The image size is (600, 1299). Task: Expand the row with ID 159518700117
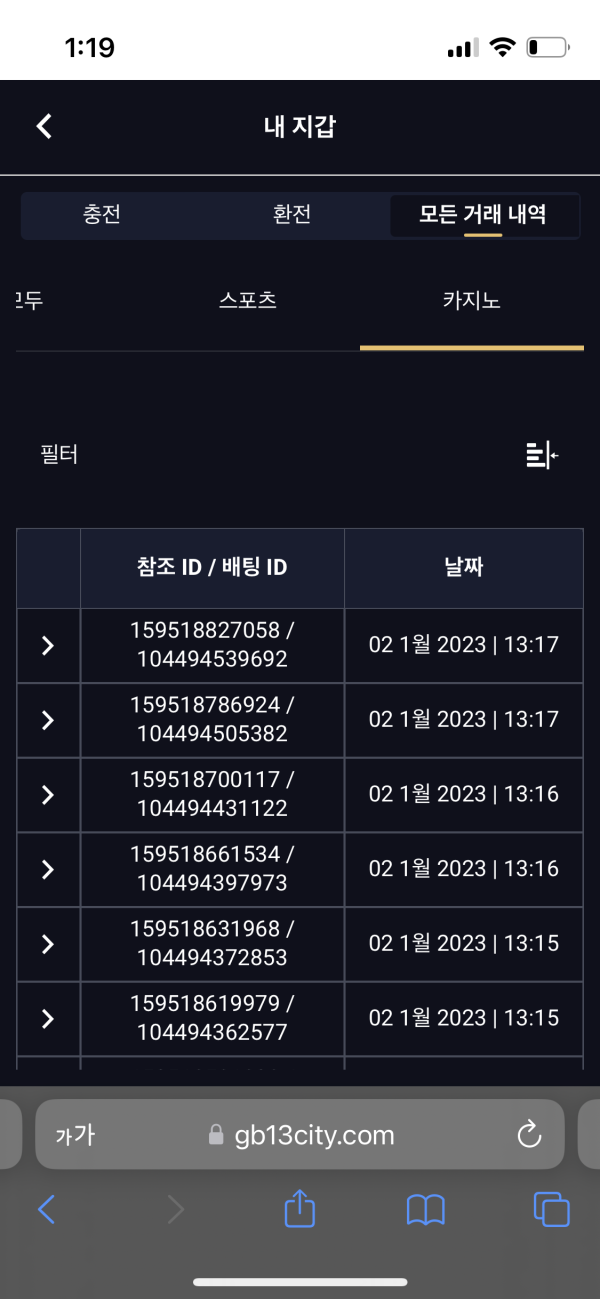(48, 795)
